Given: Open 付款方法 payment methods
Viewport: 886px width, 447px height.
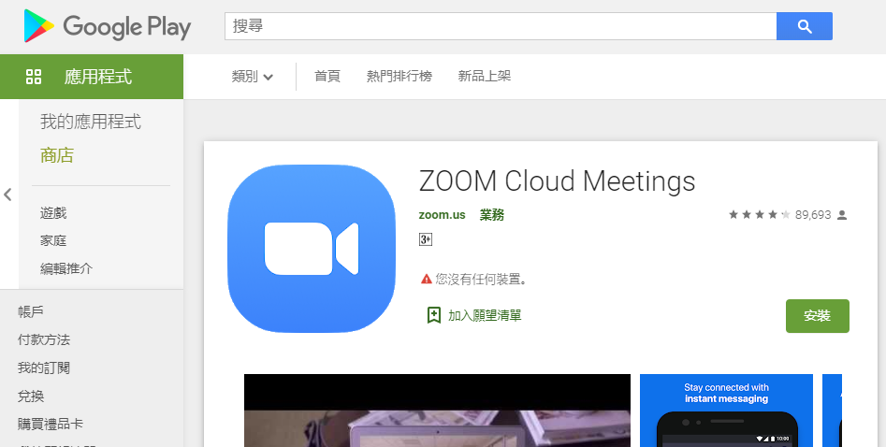Looking at the screenshot, I should pyautogui.click(x=44, y=340).
